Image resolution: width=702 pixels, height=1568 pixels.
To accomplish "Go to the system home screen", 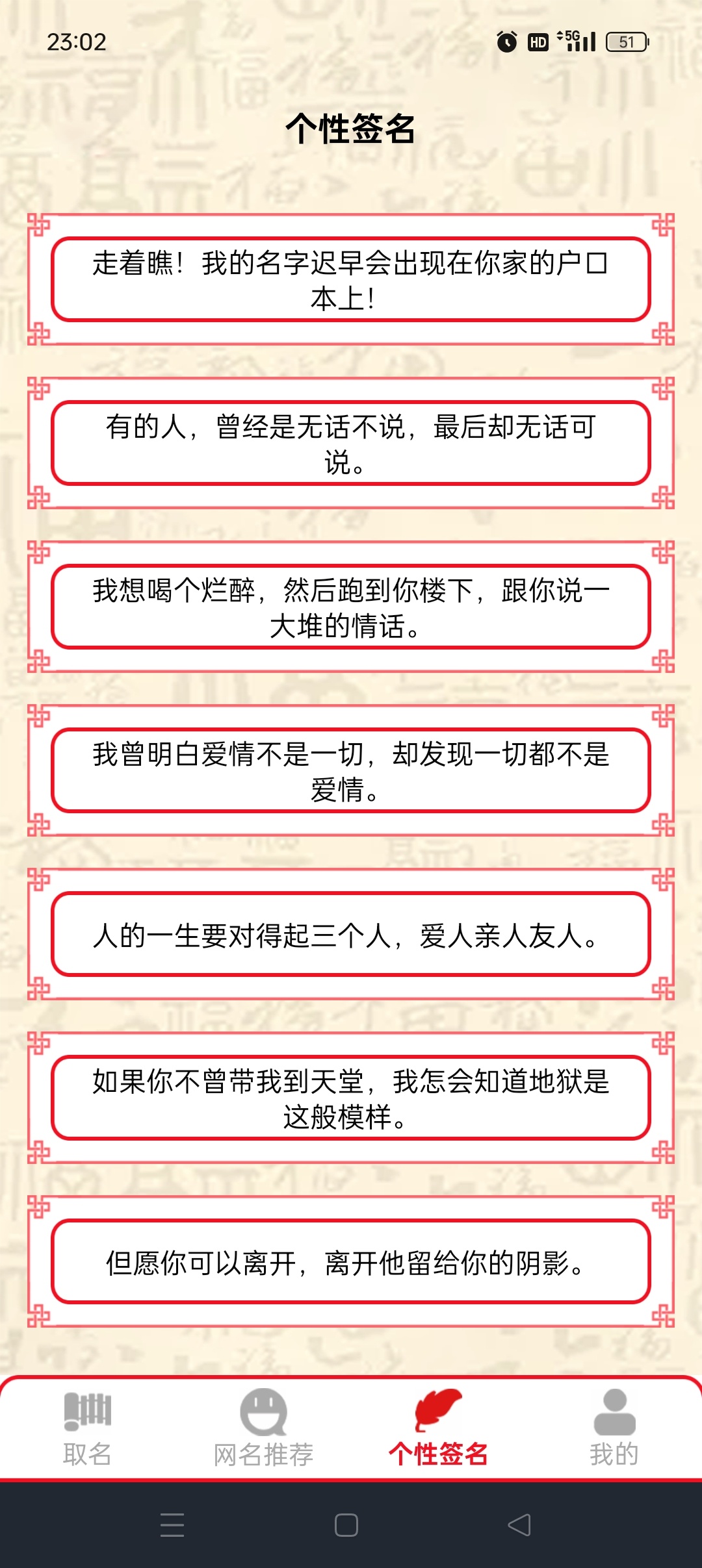I will [x=346, y=1525].
